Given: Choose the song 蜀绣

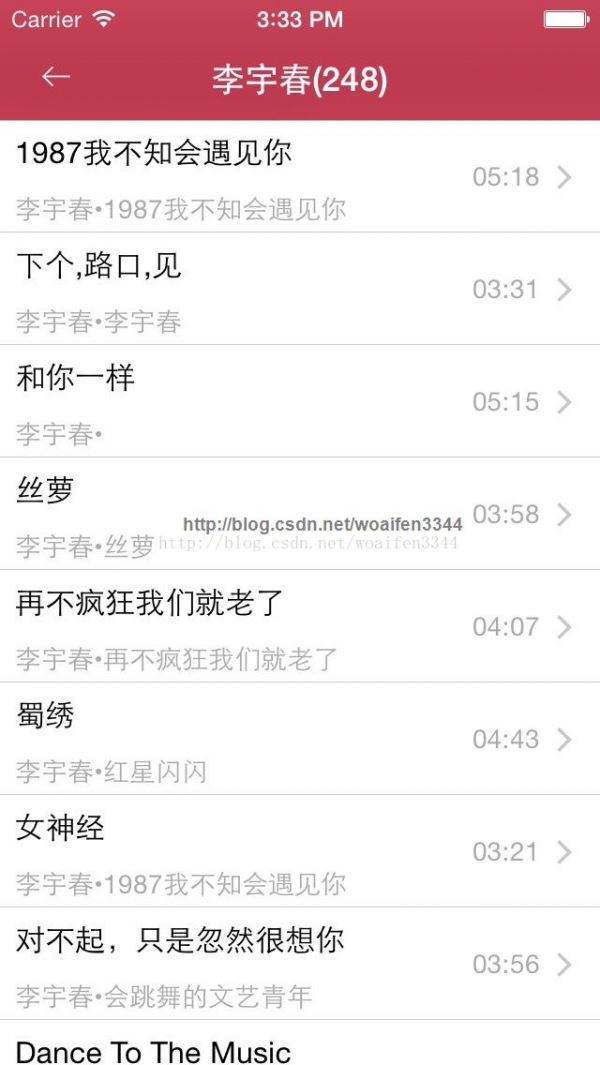Looking at the screenshot, I should [300, 738].
